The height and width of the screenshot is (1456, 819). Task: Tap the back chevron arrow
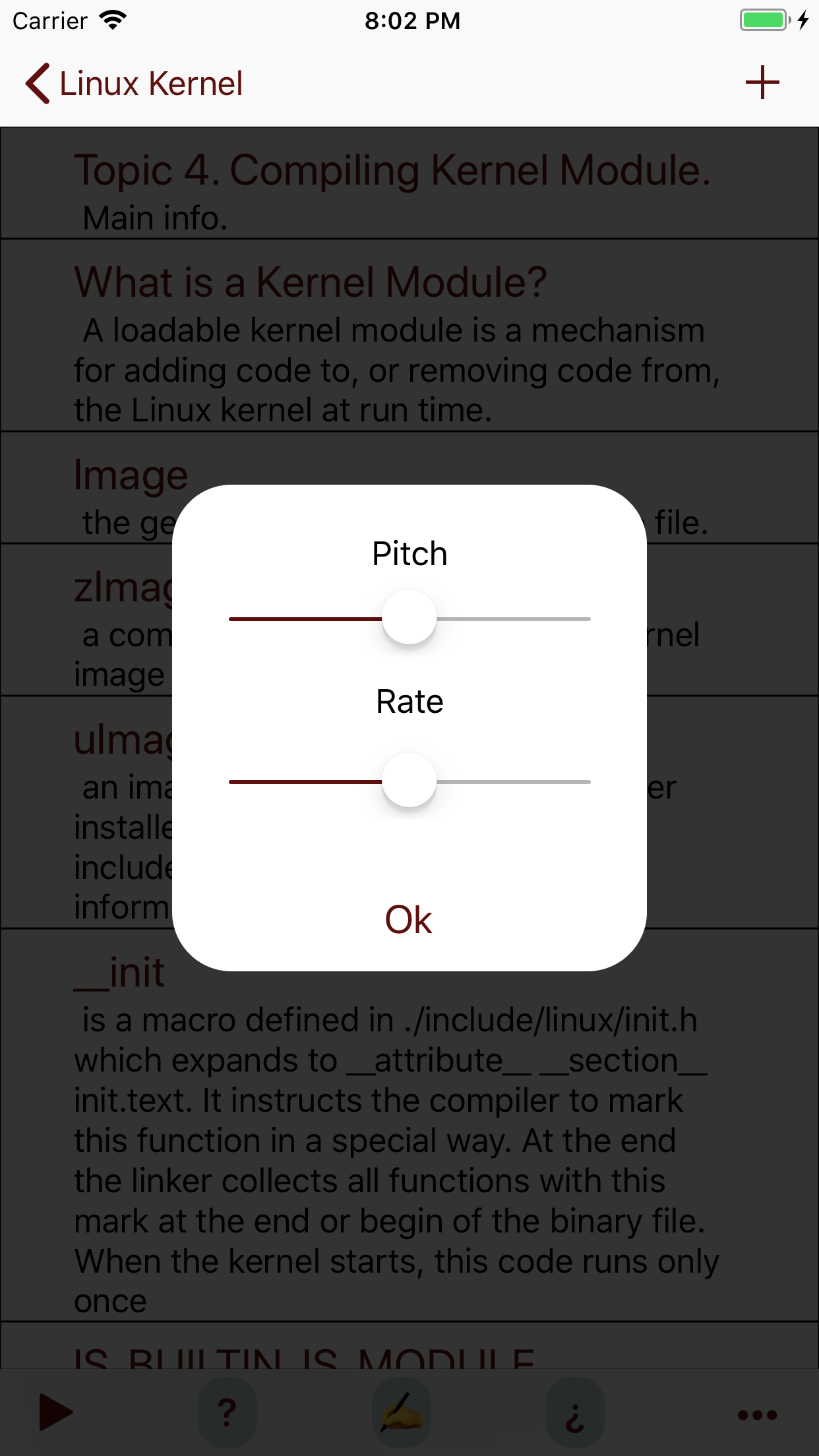pyautogui.click(x=38, y=83)
